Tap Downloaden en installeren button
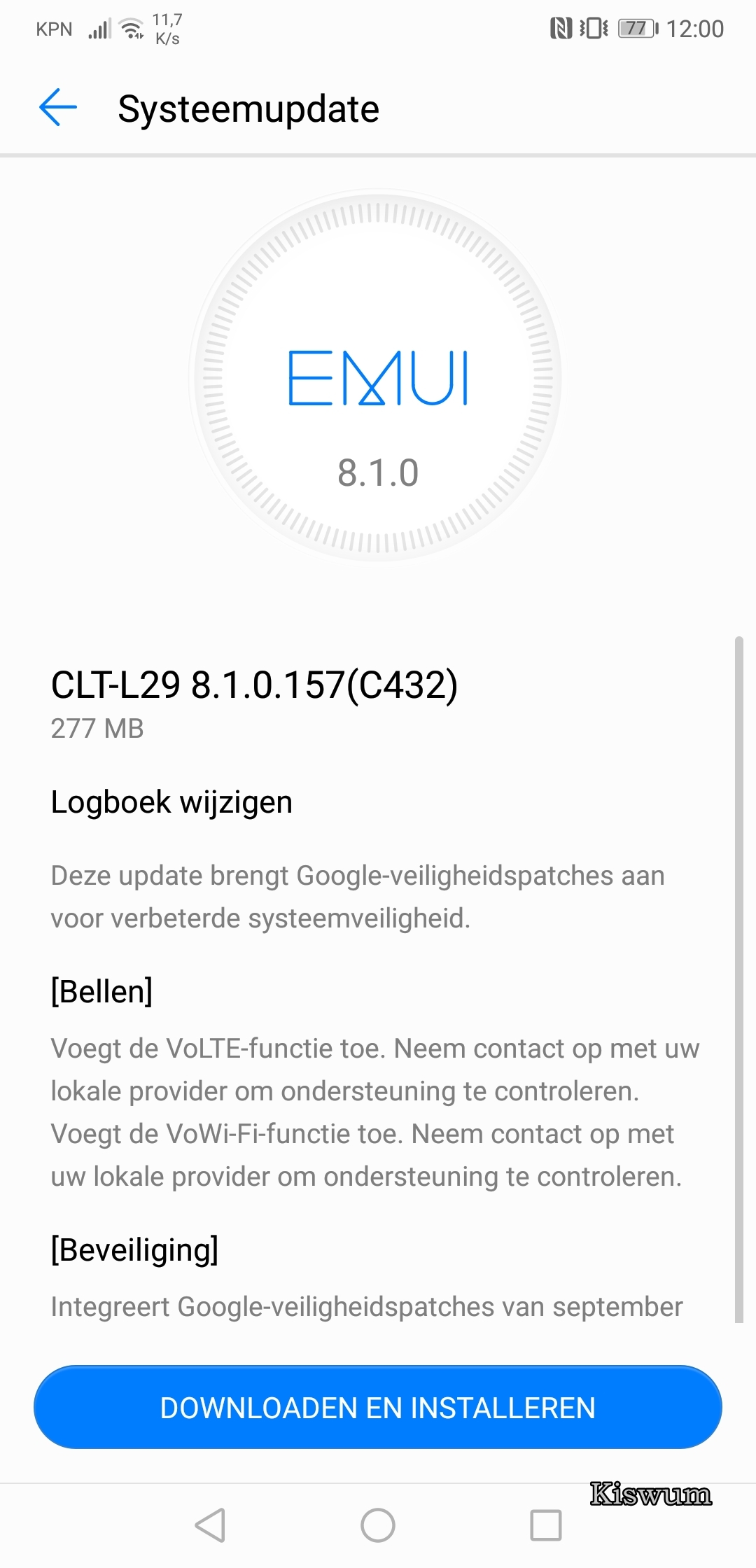Image resolution: width=756 pixels, height=1568 pixels. point(378,1407)
